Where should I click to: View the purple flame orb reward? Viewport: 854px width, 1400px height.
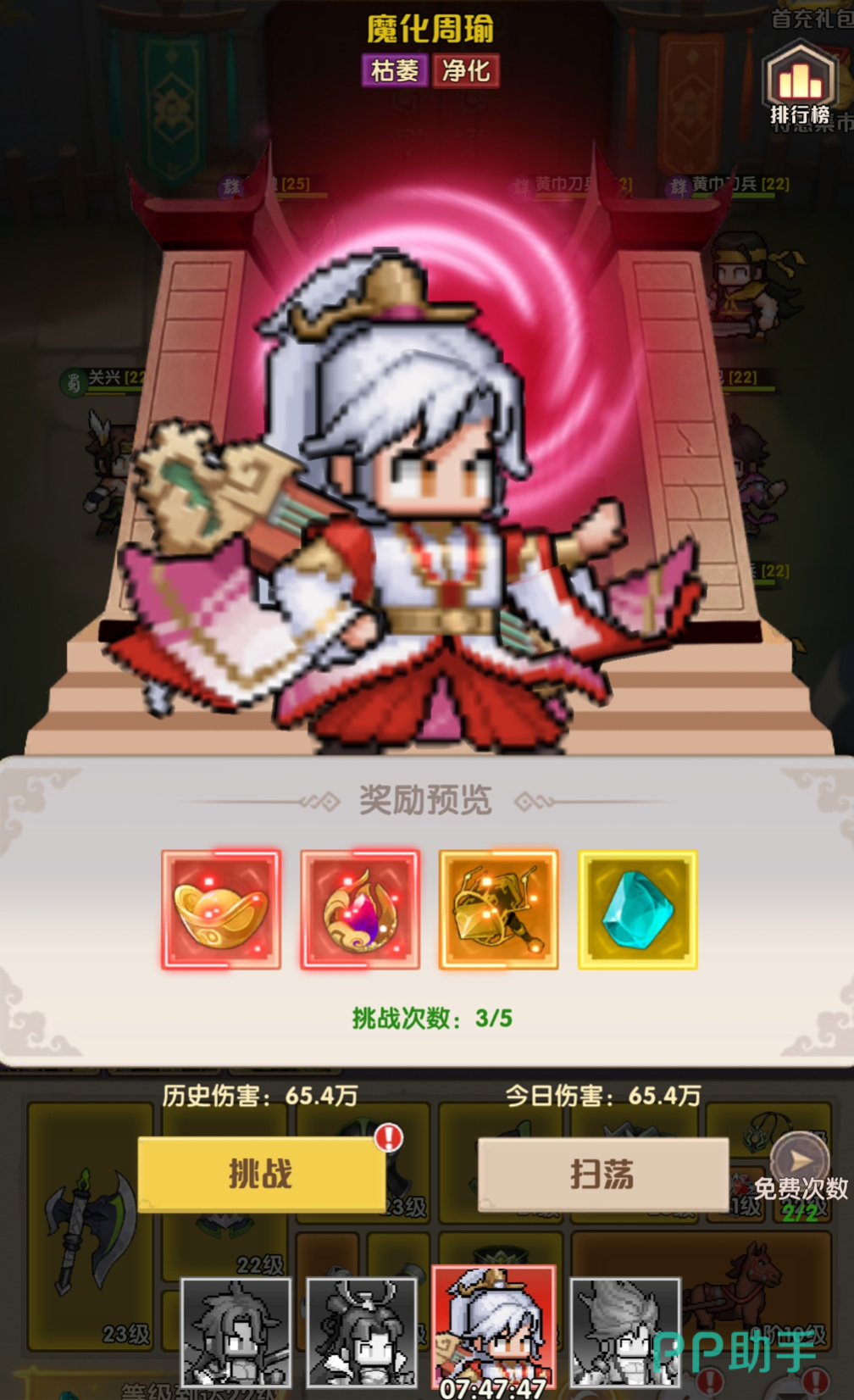coord(360,909)
